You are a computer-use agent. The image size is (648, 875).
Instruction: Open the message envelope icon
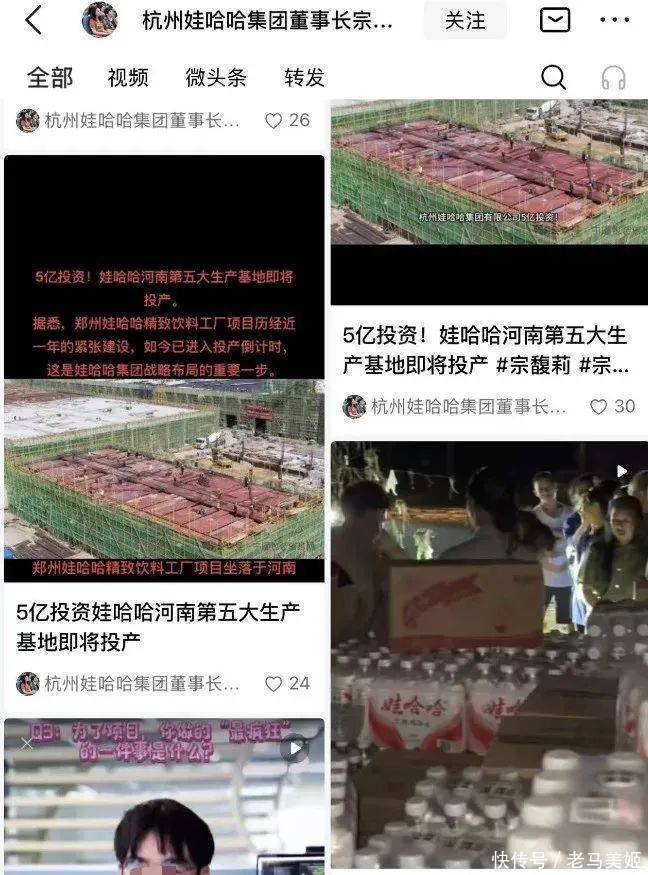[555, 20]
